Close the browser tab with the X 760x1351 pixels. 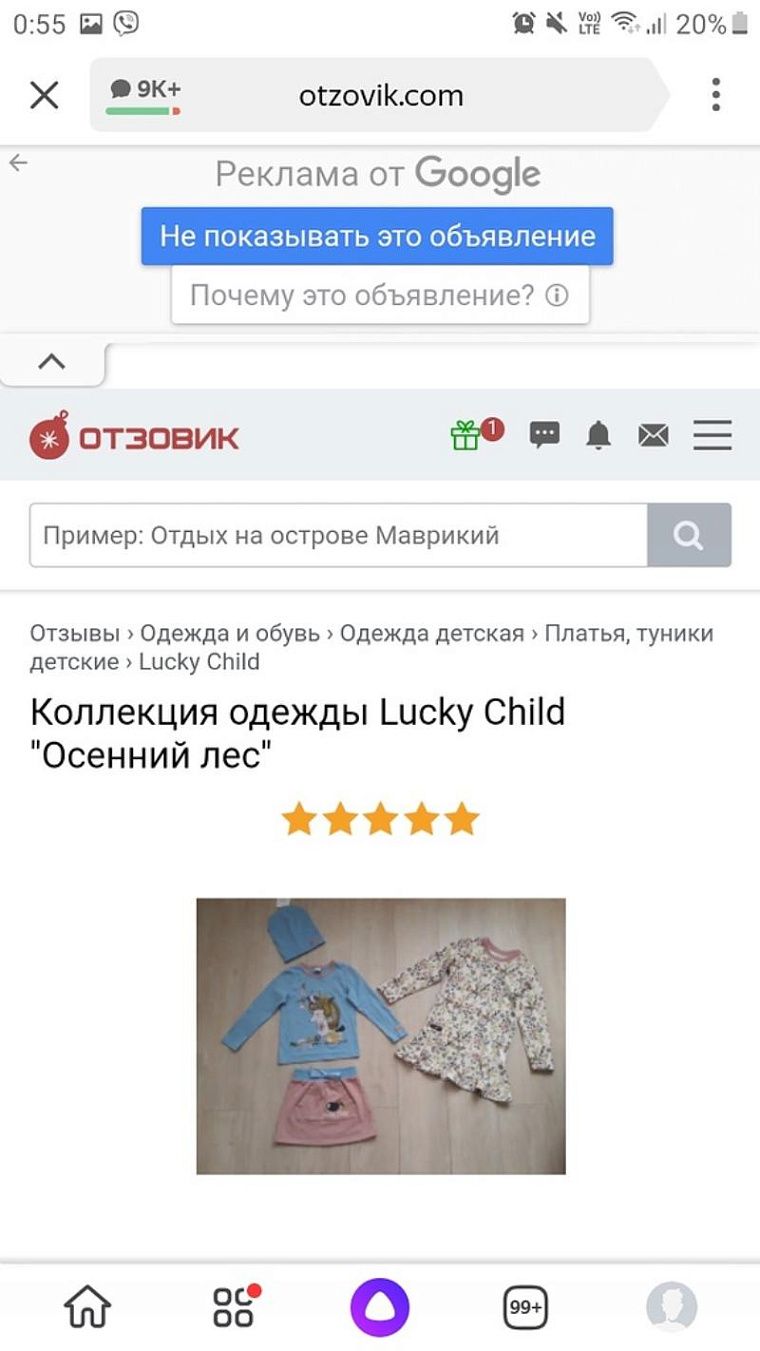44,96
